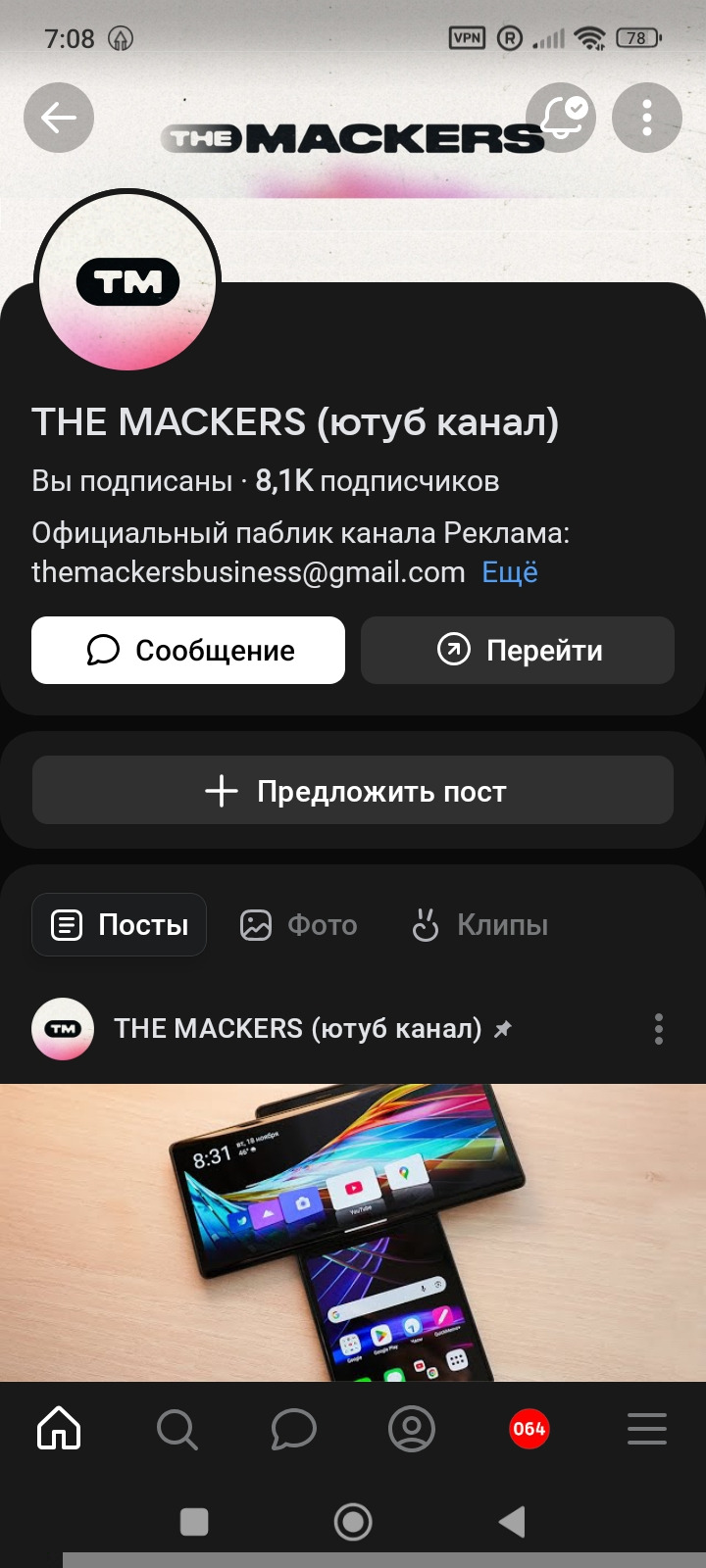The width and height of the screenshot is (706, 1568).
Task: Open the pinned post author THE MACKERS
Action: [x=297, y=1029]
